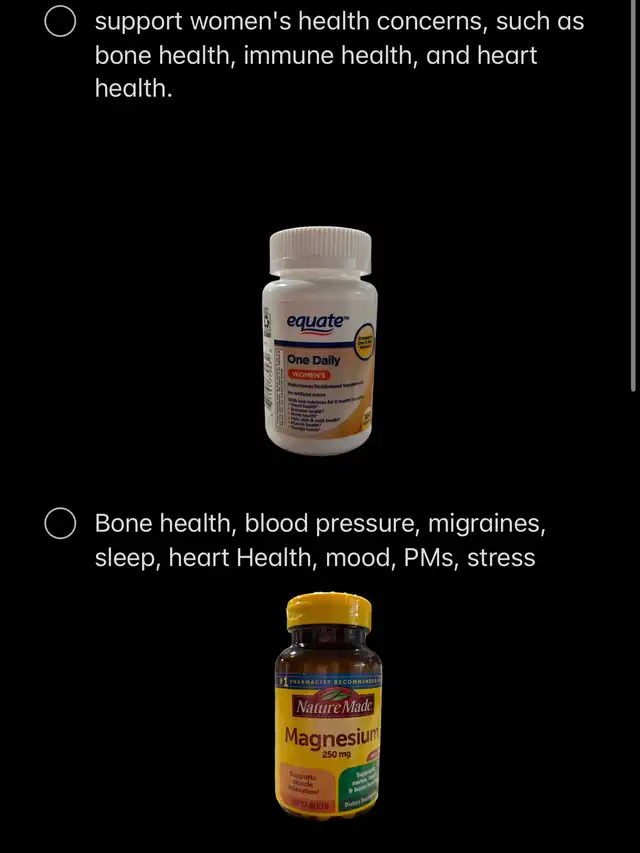
Task: Mark the bone health, blood pressure item done
Action: pos(60,524)
